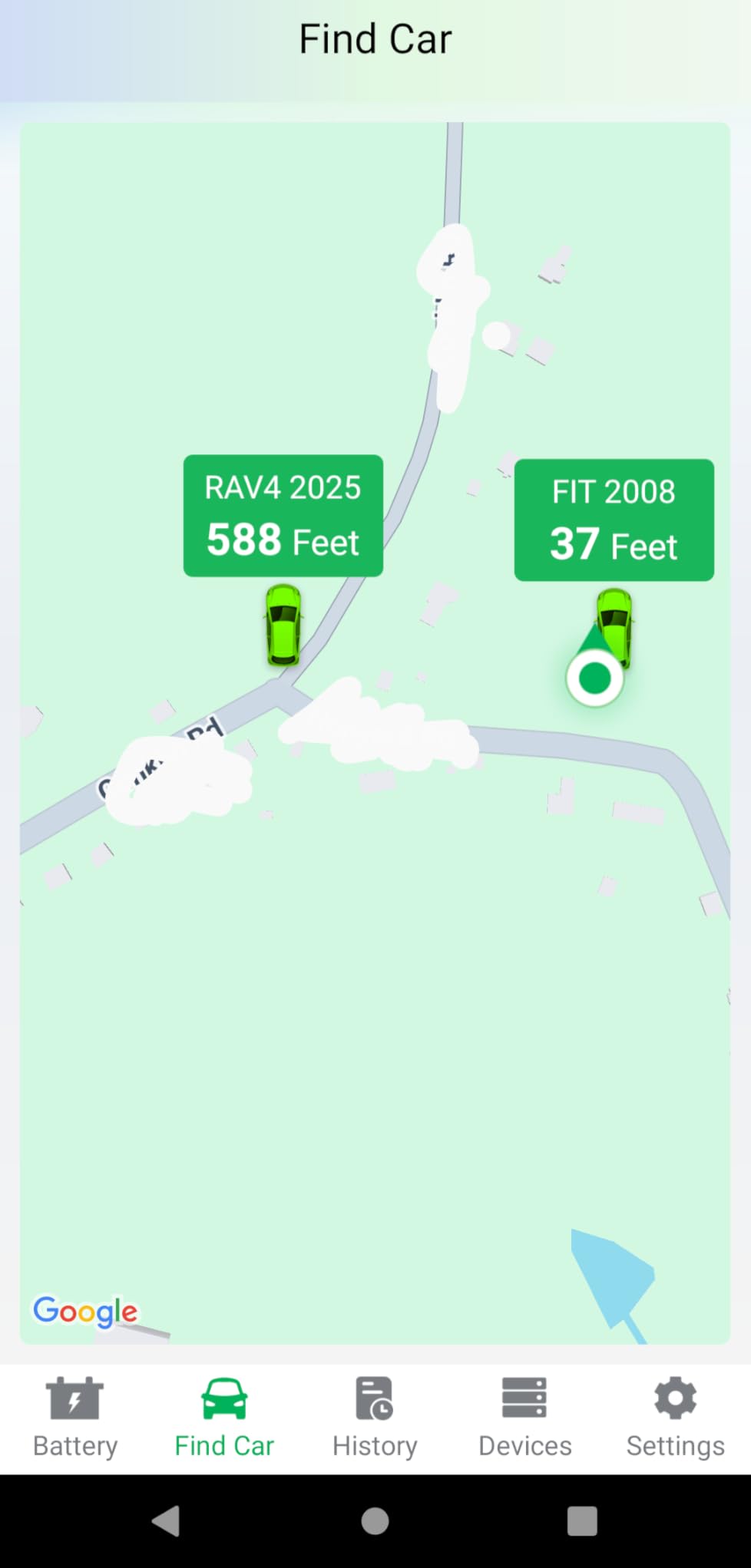
Task: Tap the FIT 2008 car marker
Action: pyautogui.click(x=615, y=627)
